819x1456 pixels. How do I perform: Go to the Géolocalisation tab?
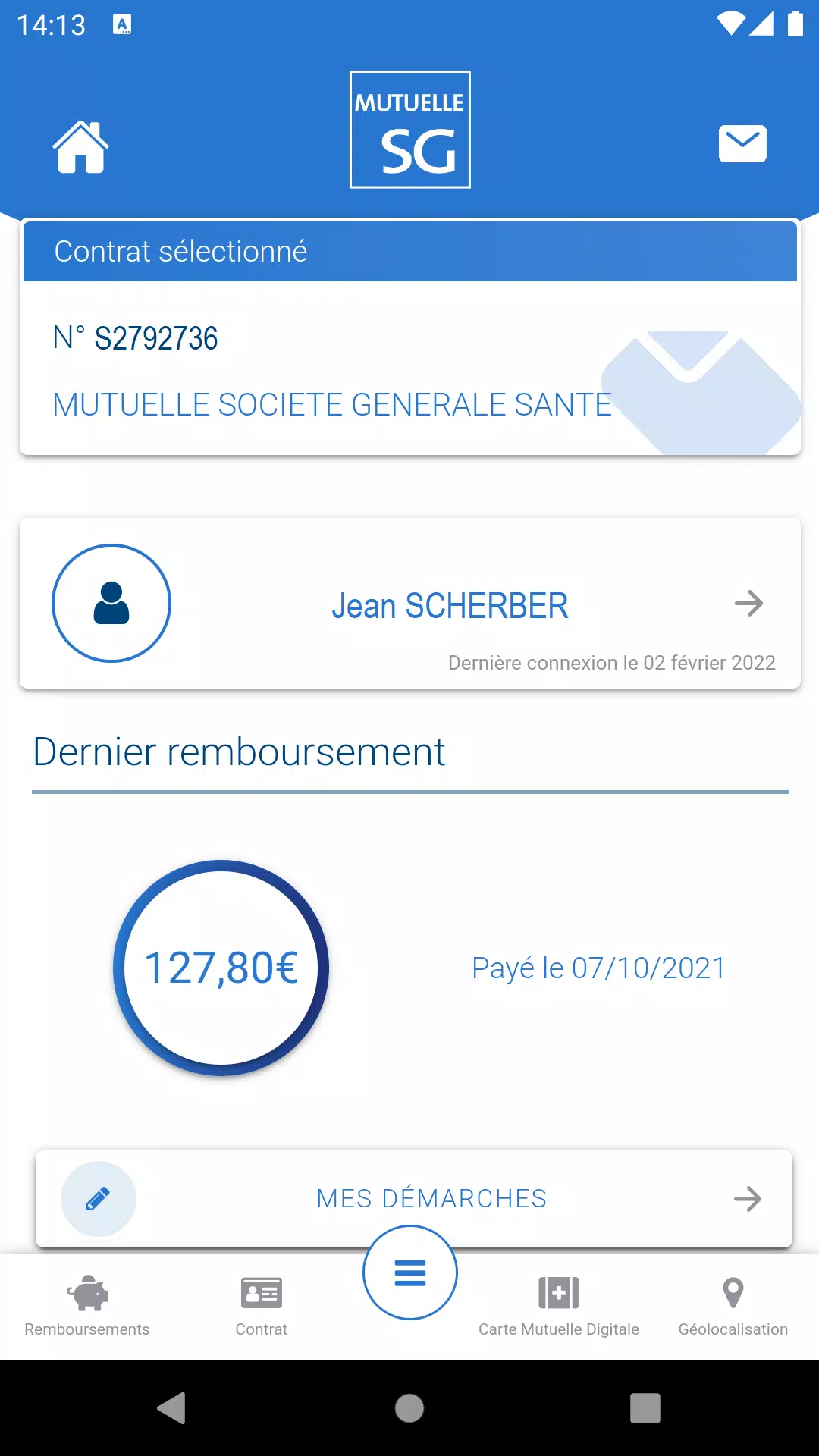point(733,1307)
